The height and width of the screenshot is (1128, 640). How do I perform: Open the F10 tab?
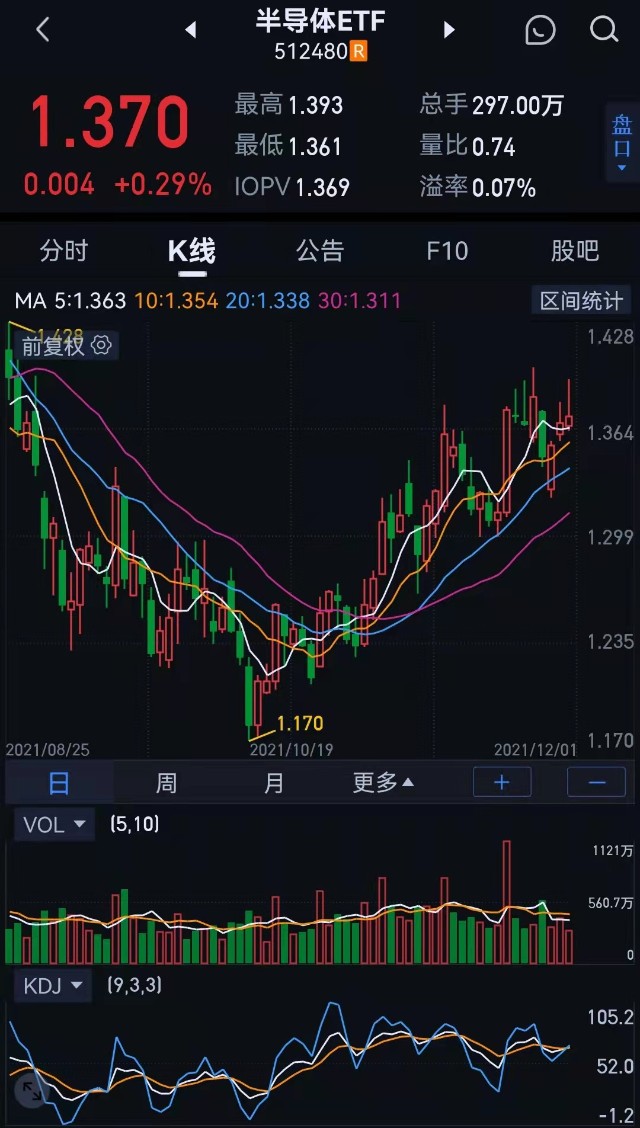coord(447,250)
